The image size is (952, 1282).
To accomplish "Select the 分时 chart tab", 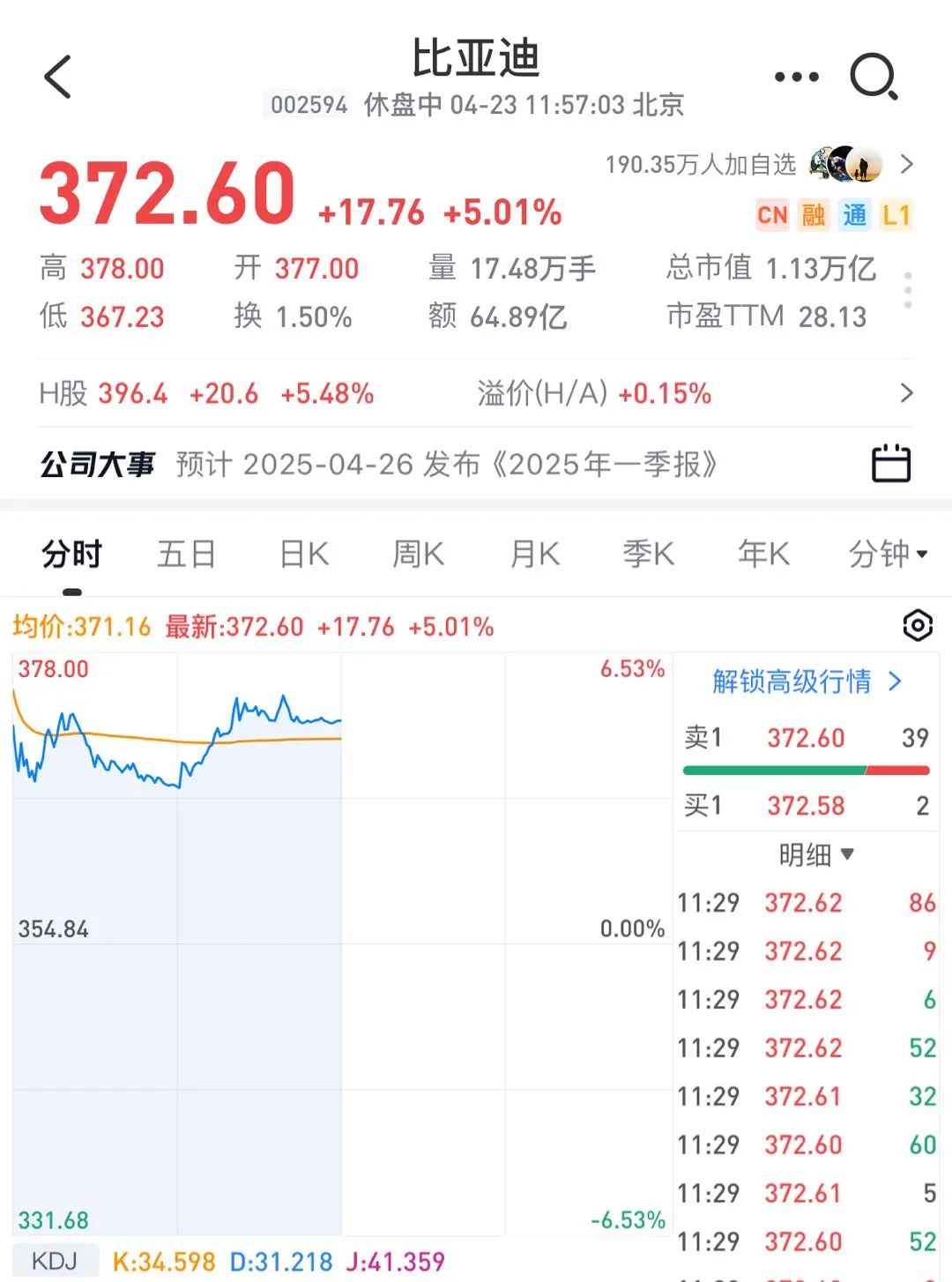I will point(72,555).
